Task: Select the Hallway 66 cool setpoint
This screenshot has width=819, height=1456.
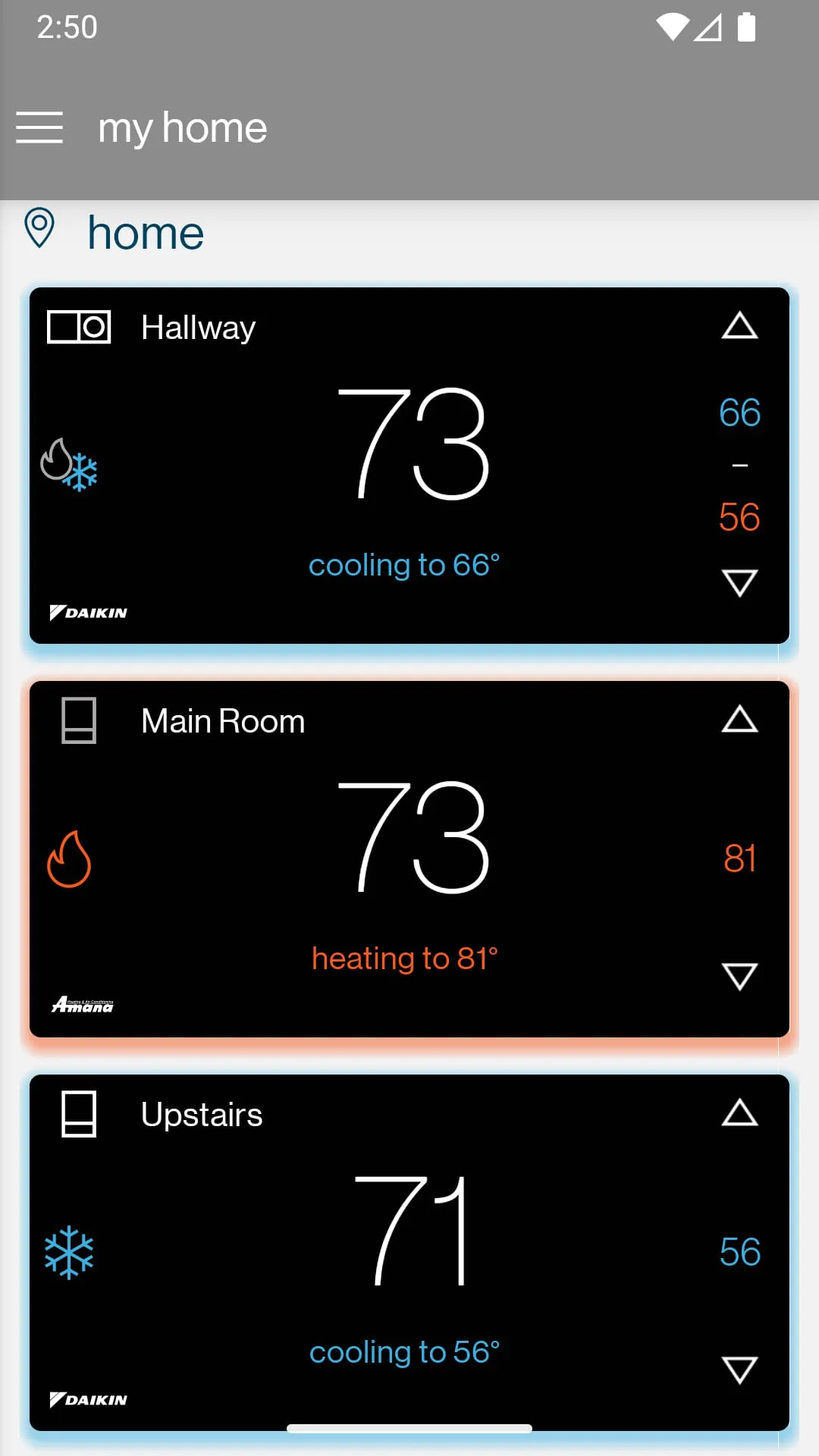Action: pyautogui.click(x=739, y=413)
